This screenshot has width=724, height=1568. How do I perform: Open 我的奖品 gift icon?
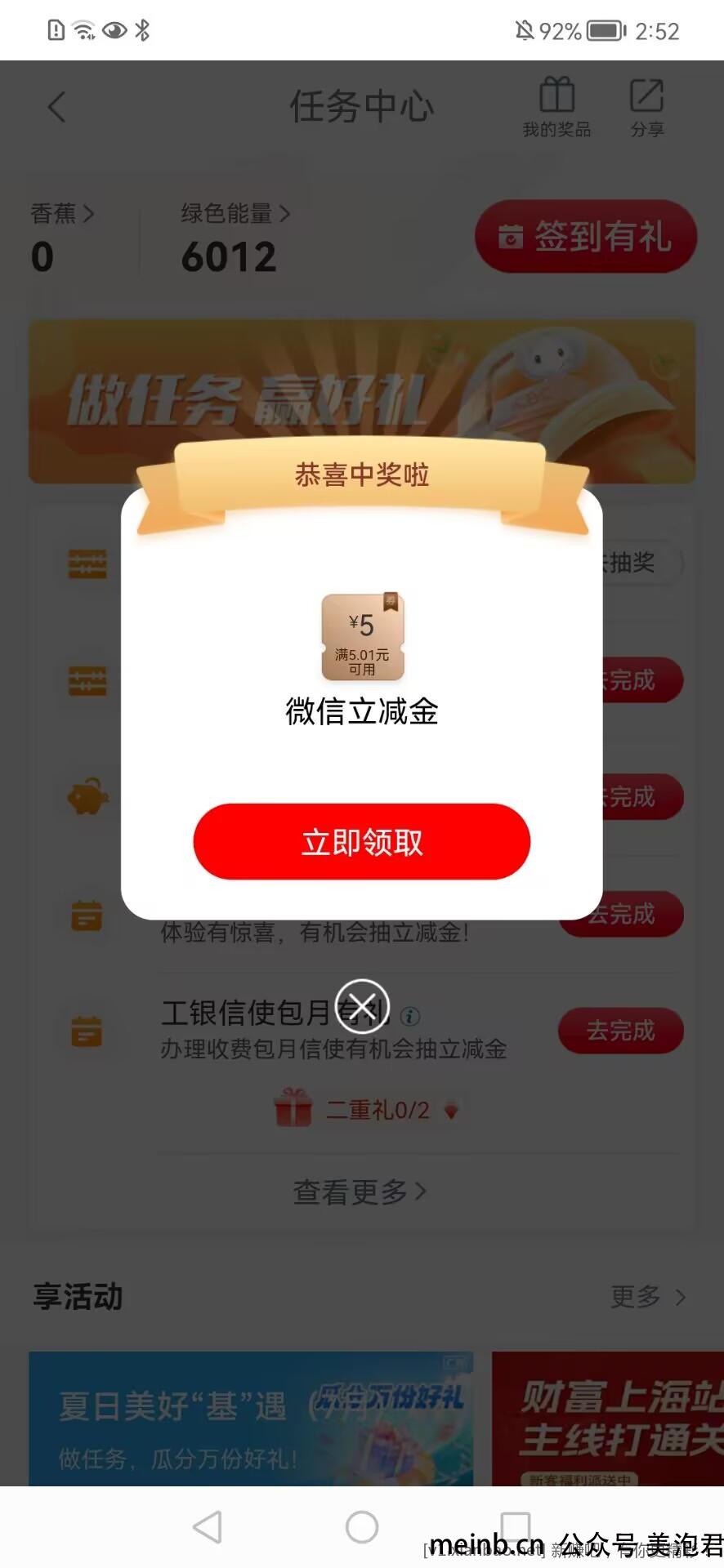pyautogui.click(x=556, y=107)
